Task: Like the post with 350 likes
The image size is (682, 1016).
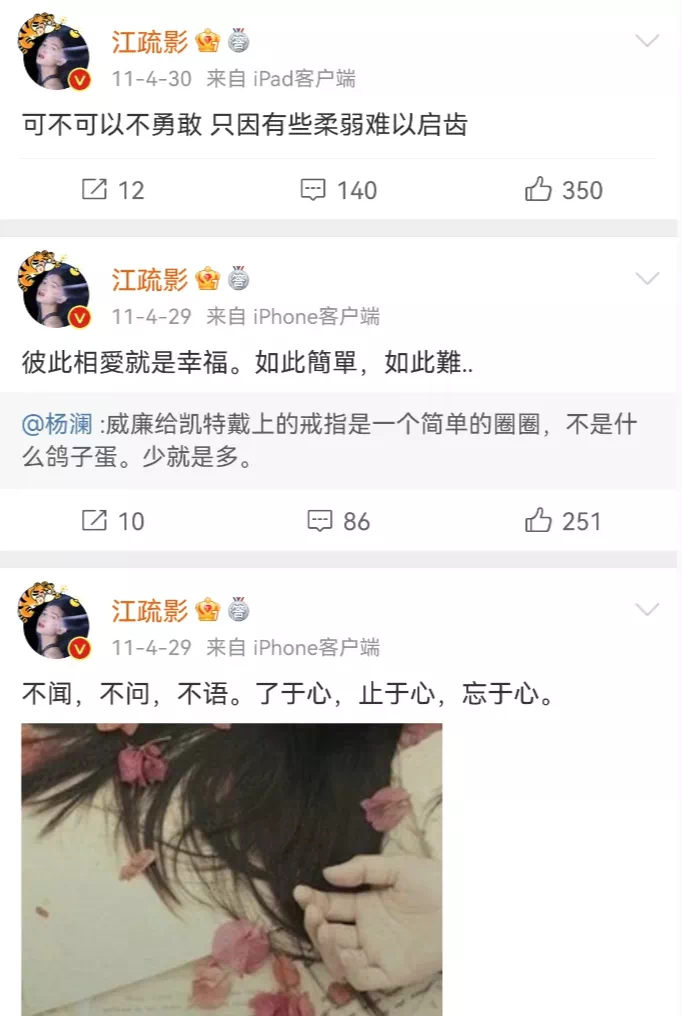Action: (564, 190)
